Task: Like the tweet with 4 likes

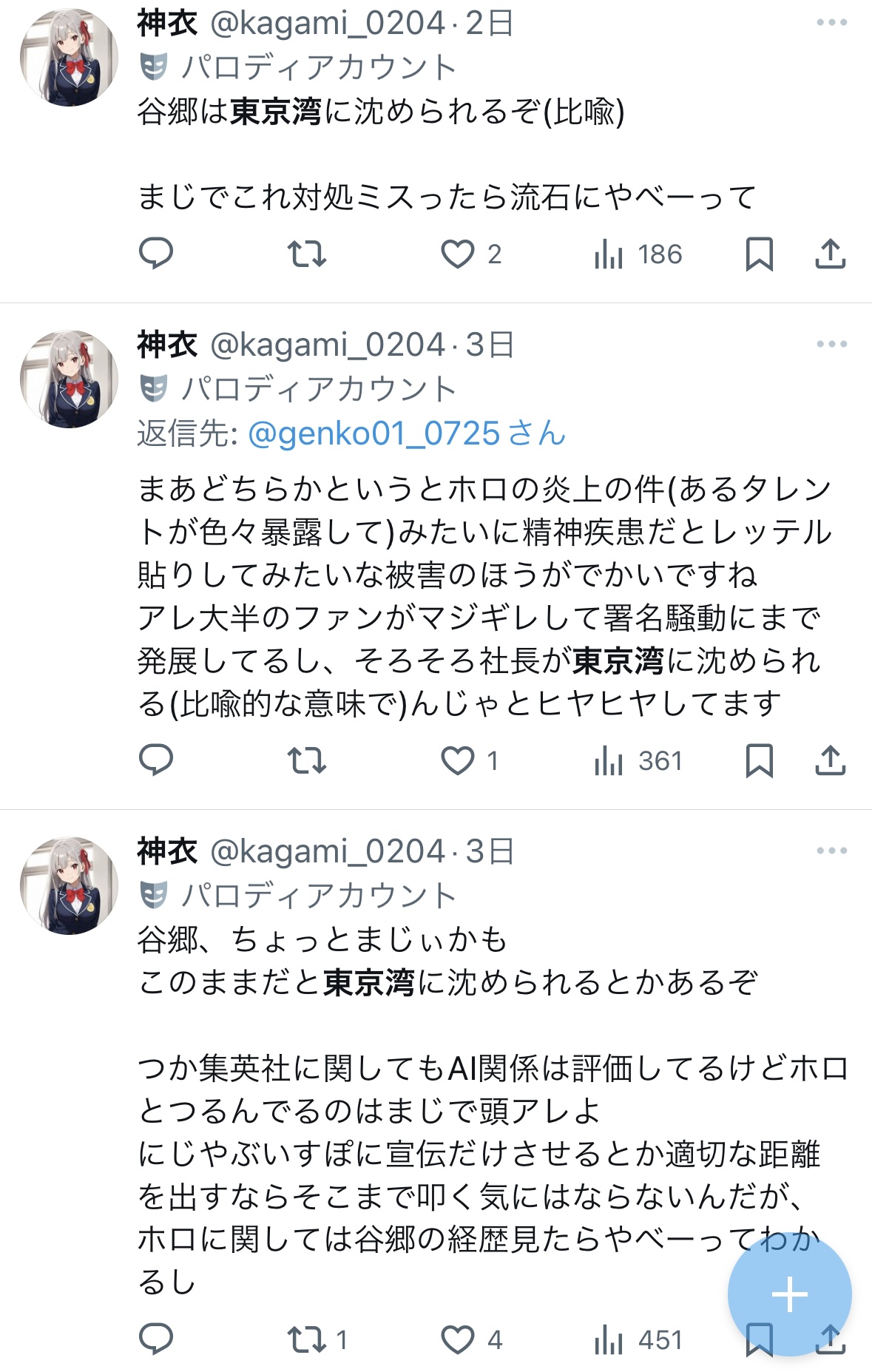Action: (458, 1340)
